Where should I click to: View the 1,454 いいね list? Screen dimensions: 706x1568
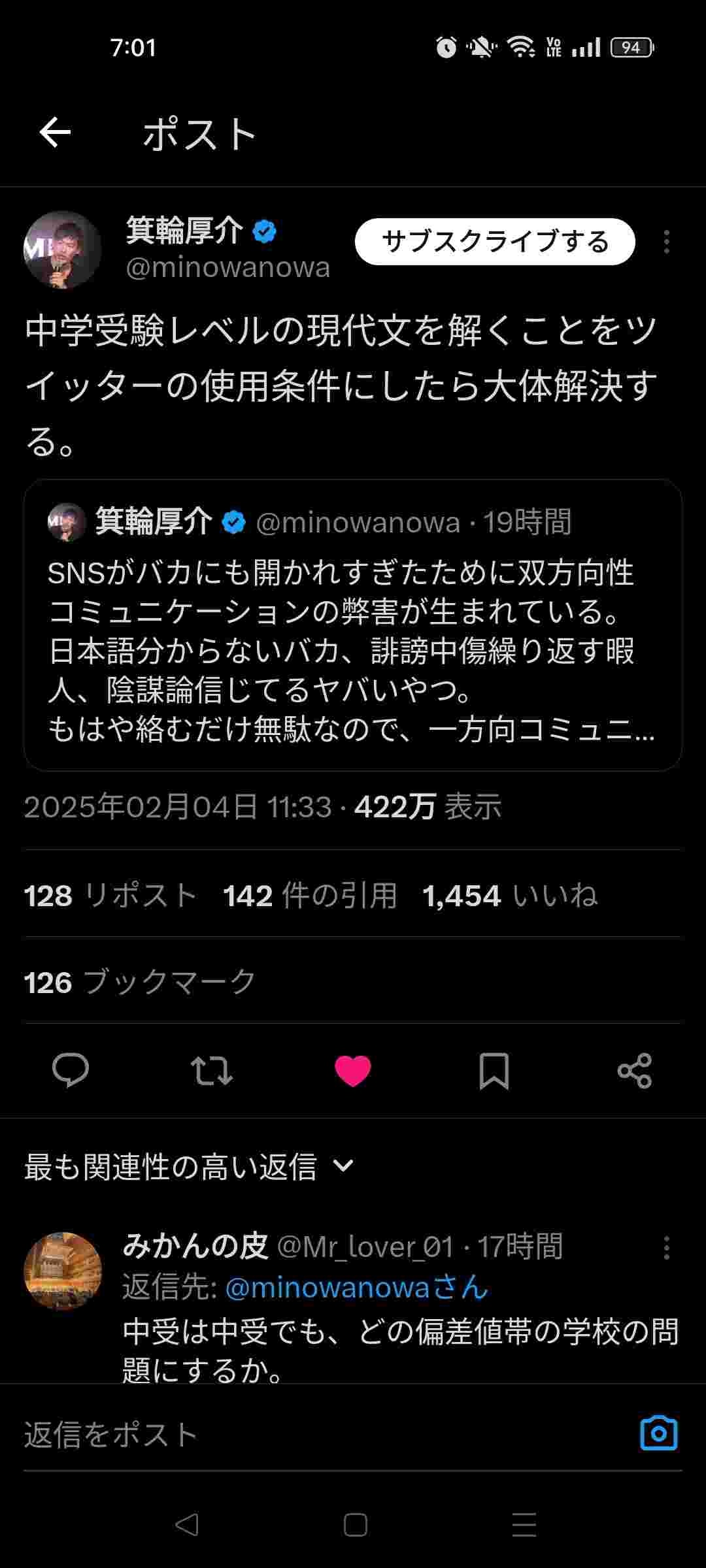pos(510,895)
